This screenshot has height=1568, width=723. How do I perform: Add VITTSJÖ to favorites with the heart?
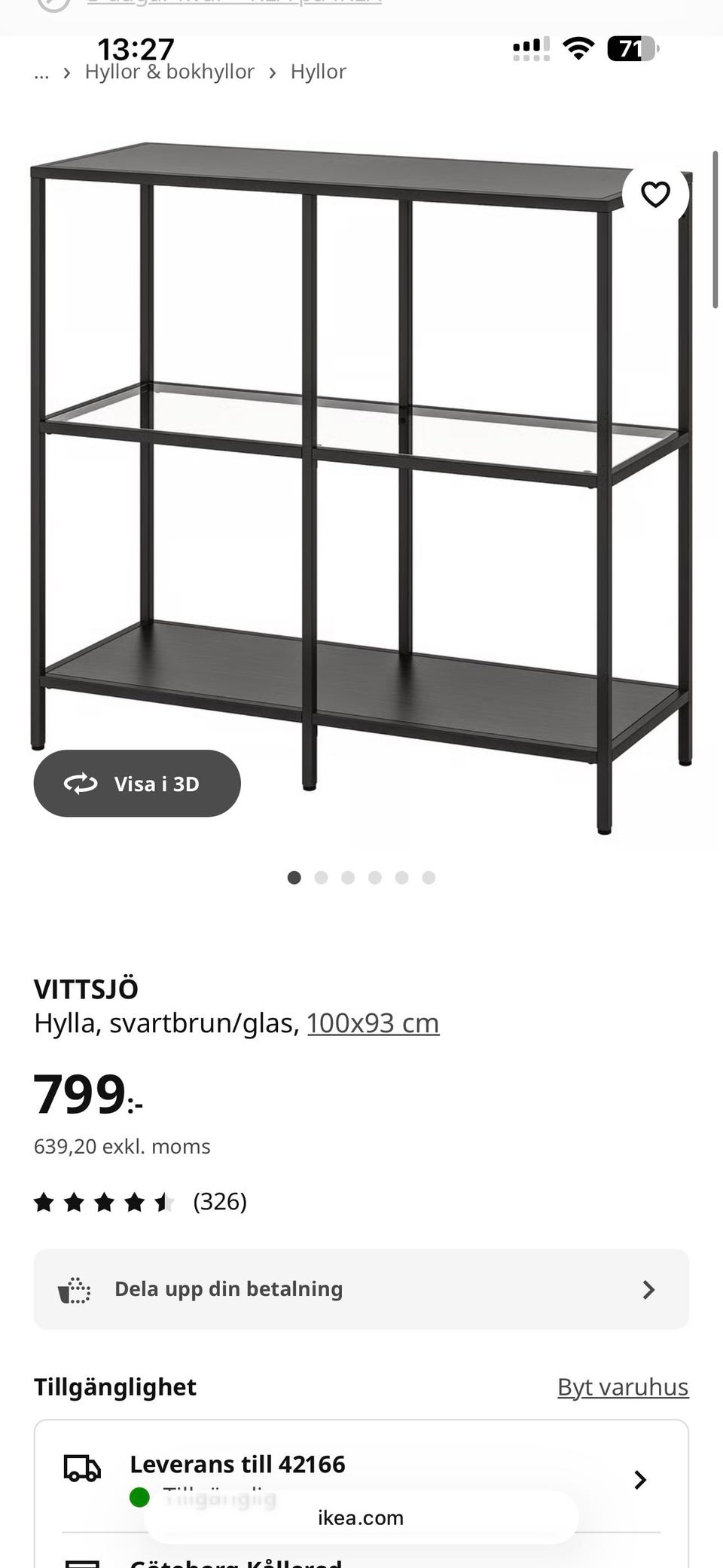click(655, 194)
